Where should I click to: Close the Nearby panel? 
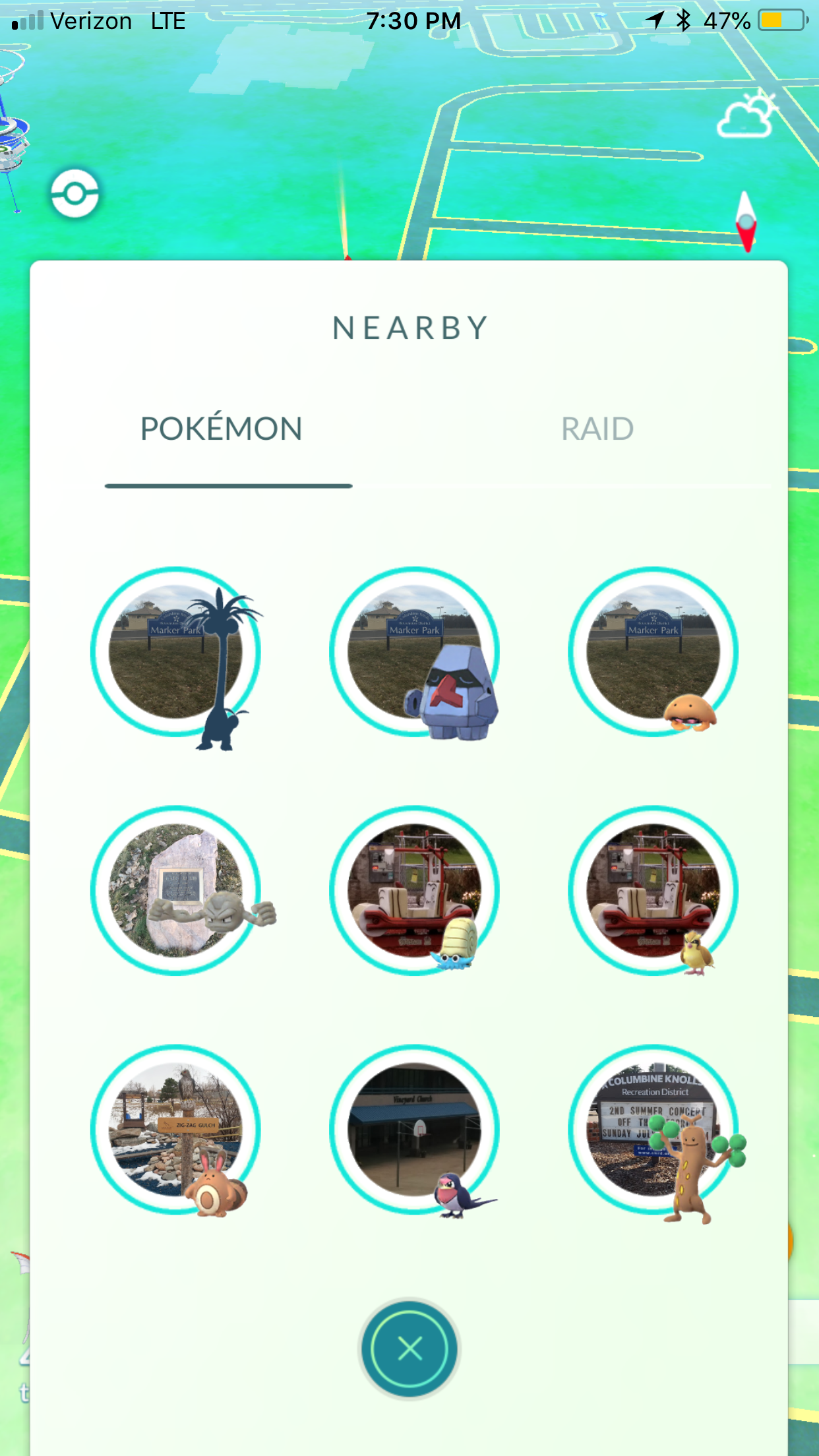pos(409,1349)
